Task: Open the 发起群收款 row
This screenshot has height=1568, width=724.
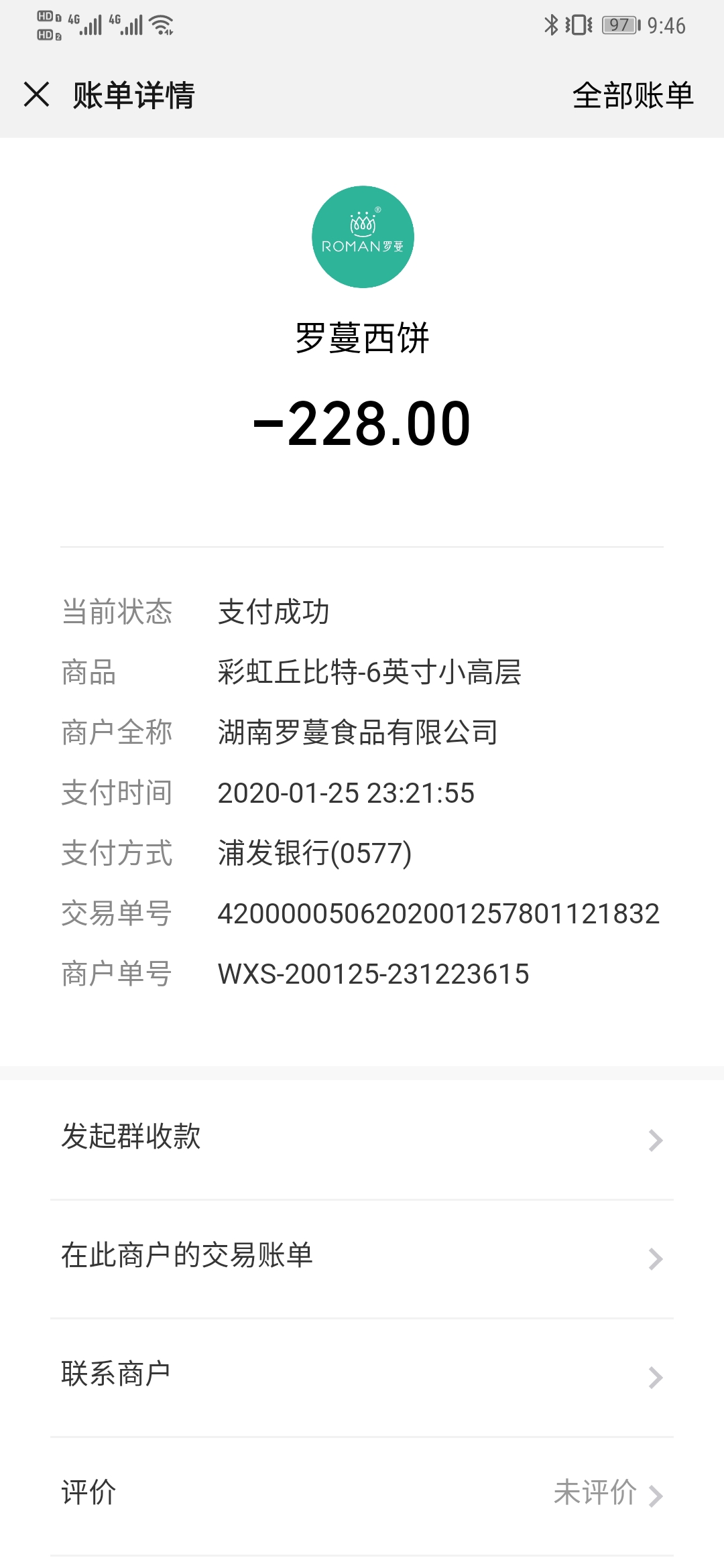Action: [362, 1139]
